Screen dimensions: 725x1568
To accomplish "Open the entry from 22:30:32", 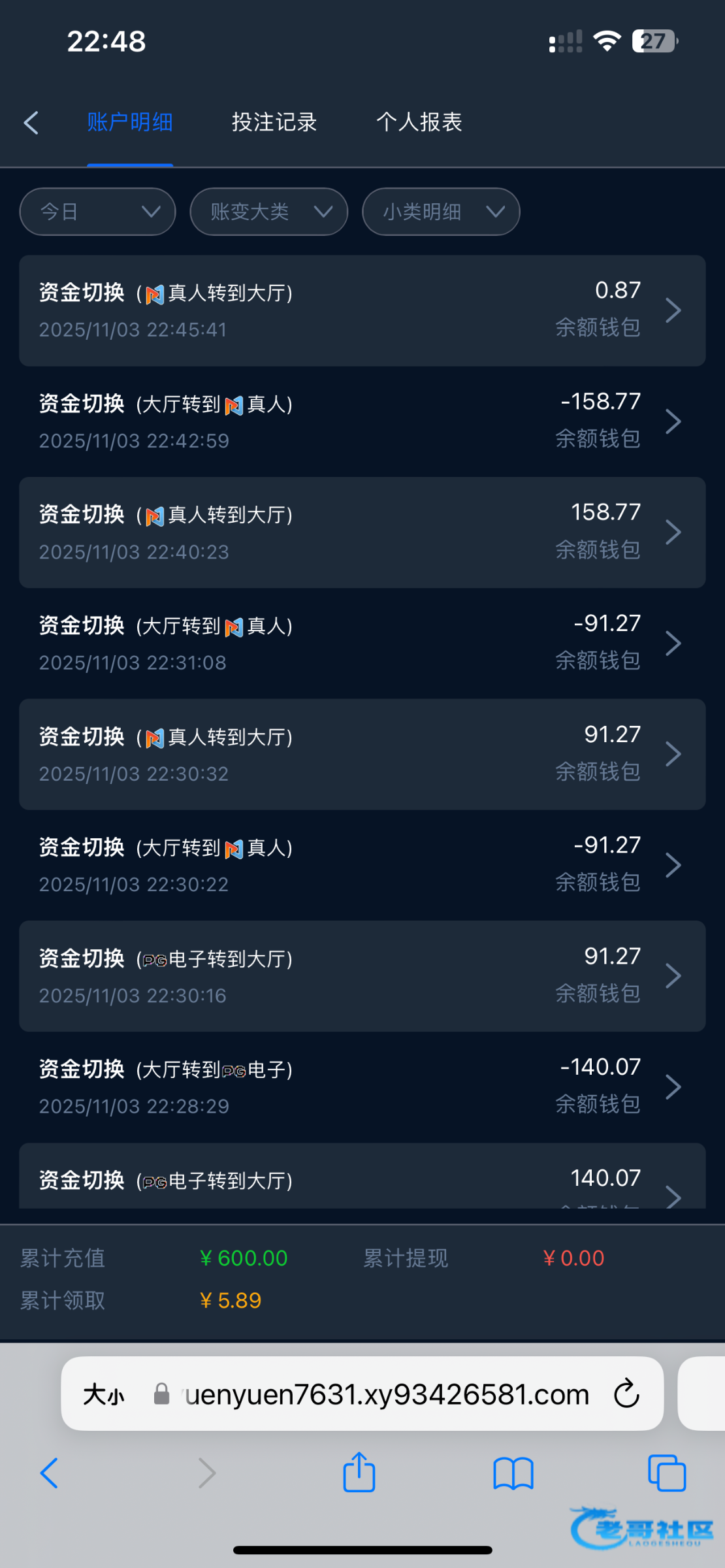I will point(362,755).
